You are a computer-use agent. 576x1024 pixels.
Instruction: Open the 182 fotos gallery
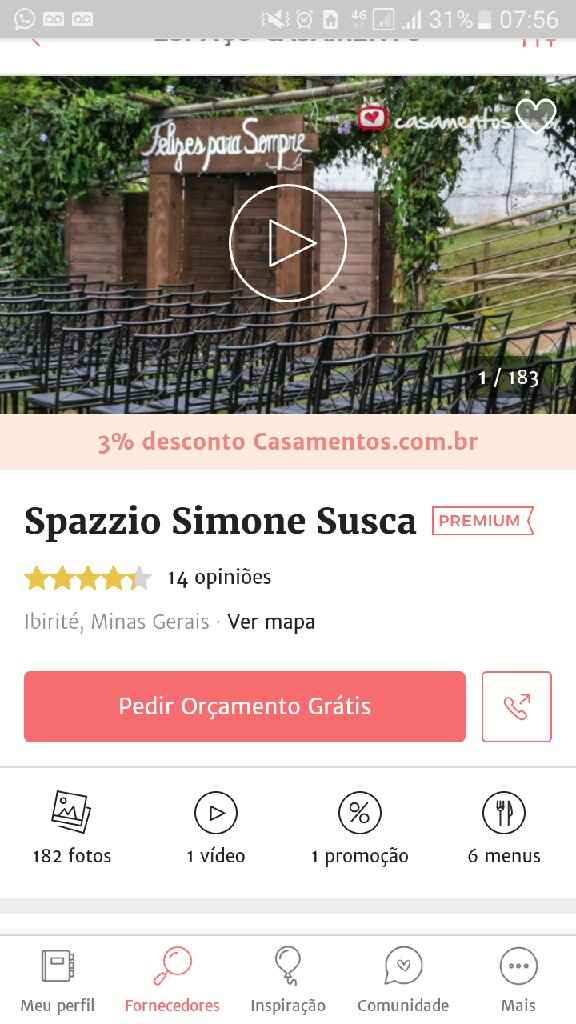(x=72, y=827)
